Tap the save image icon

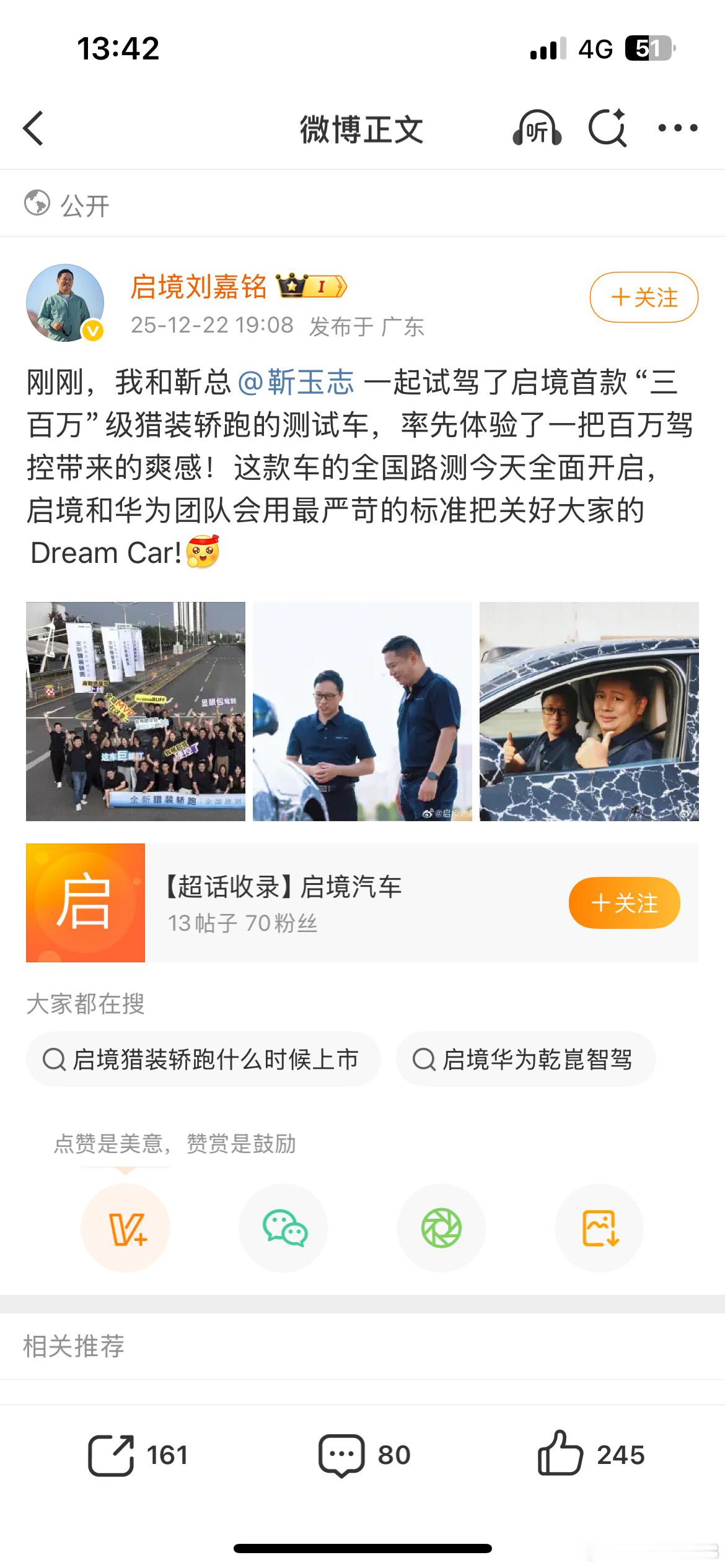coord(598,1228)
